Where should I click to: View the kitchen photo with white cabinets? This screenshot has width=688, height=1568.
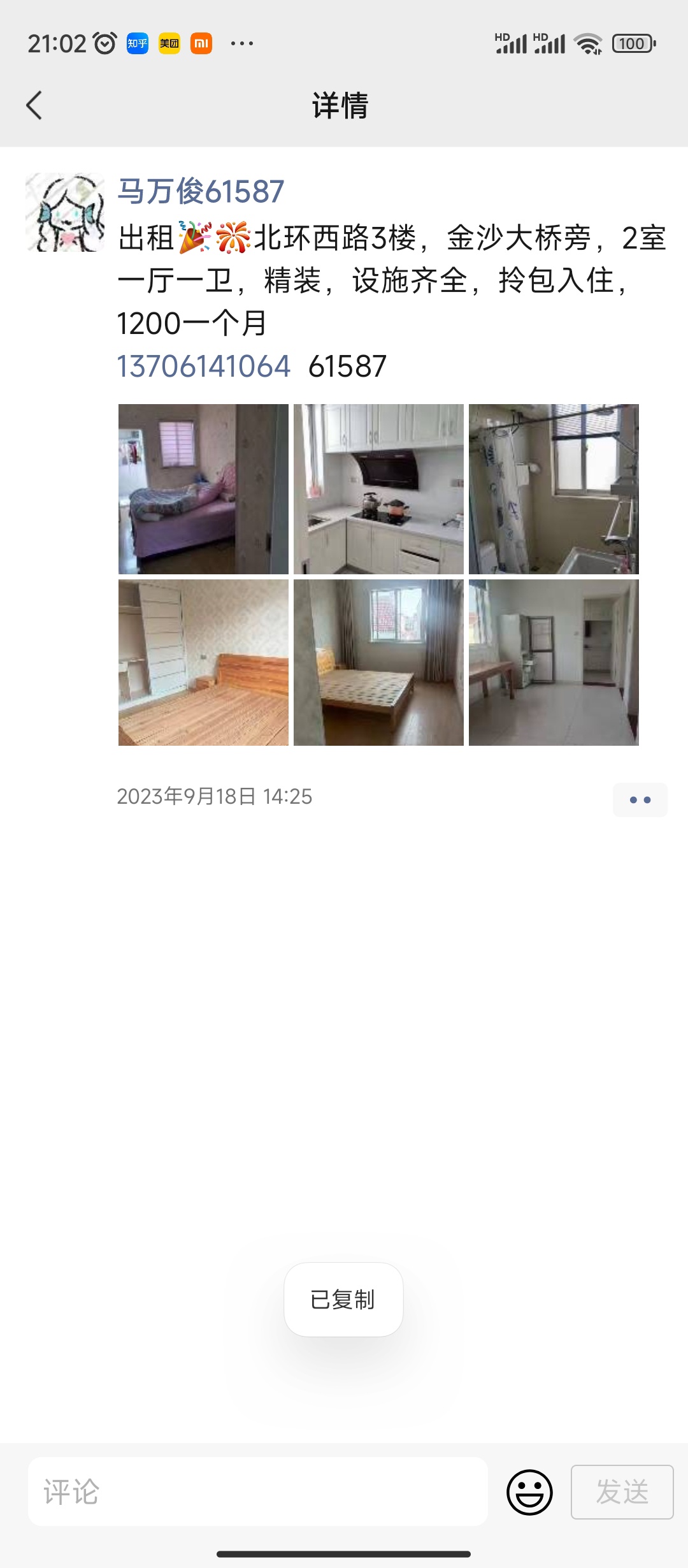click(378, 489)
